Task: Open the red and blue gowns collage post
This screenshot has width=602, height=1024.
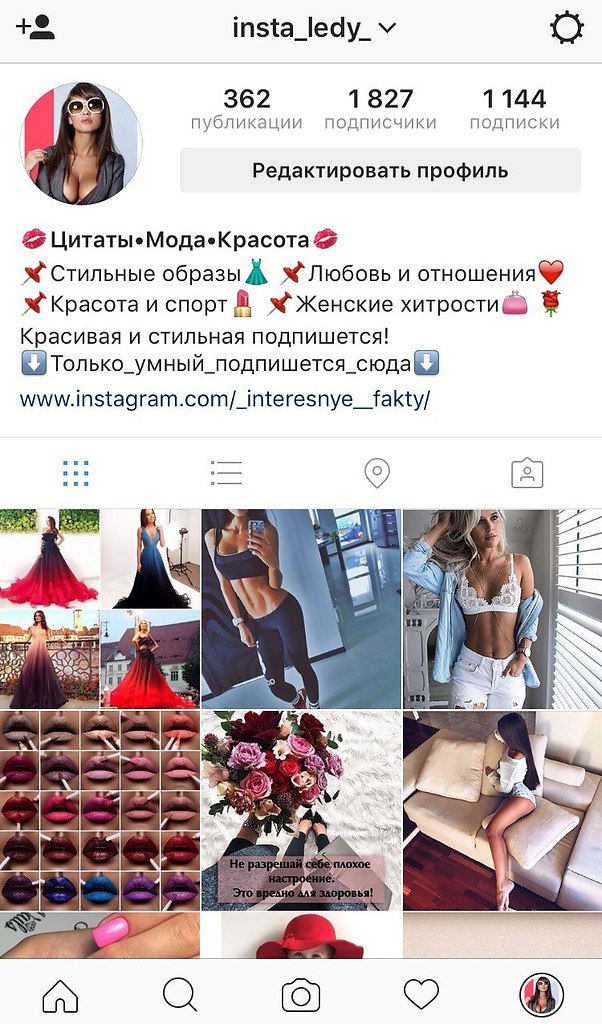Action: [x=99, y=608]
